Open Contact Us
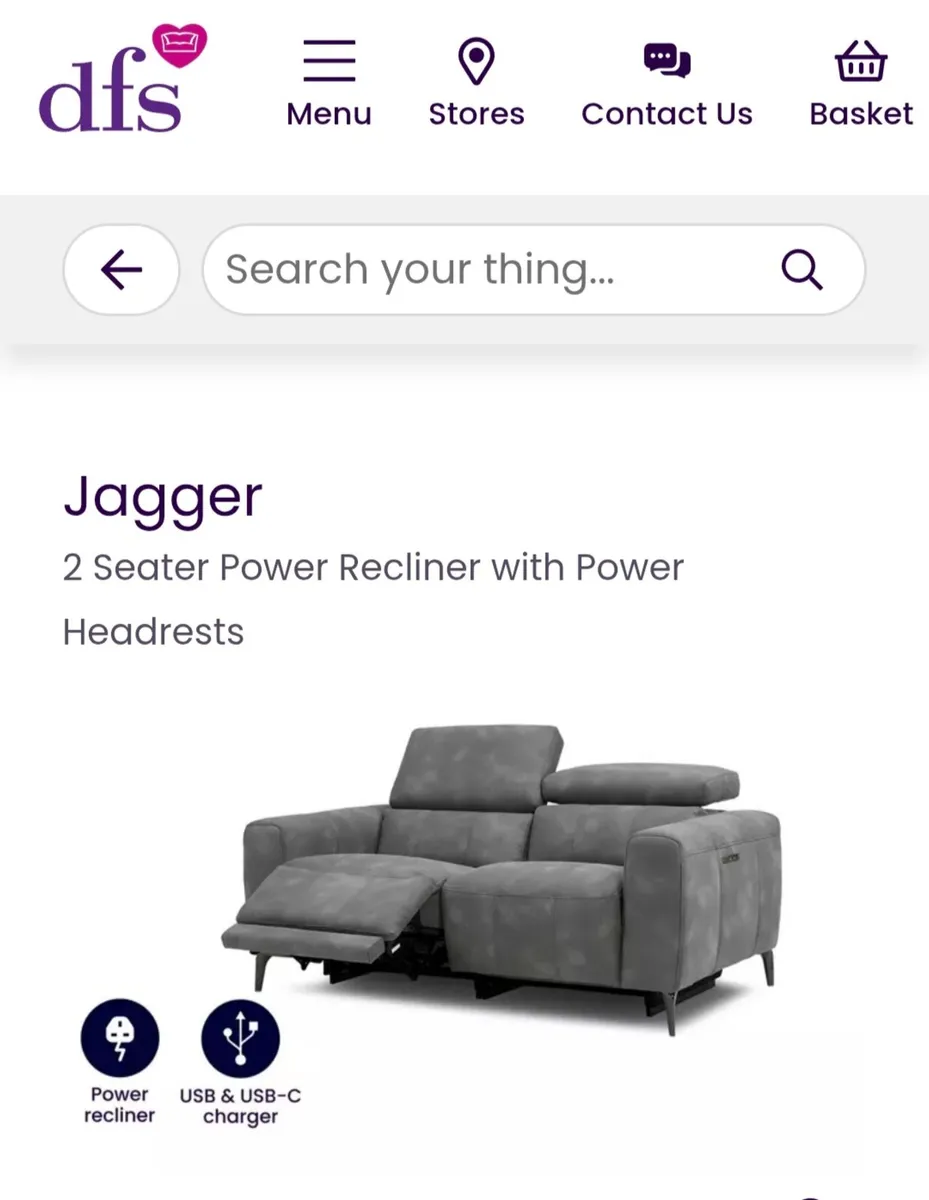Viewport: 929px width, 1200px height. click(x=667, y=84)
